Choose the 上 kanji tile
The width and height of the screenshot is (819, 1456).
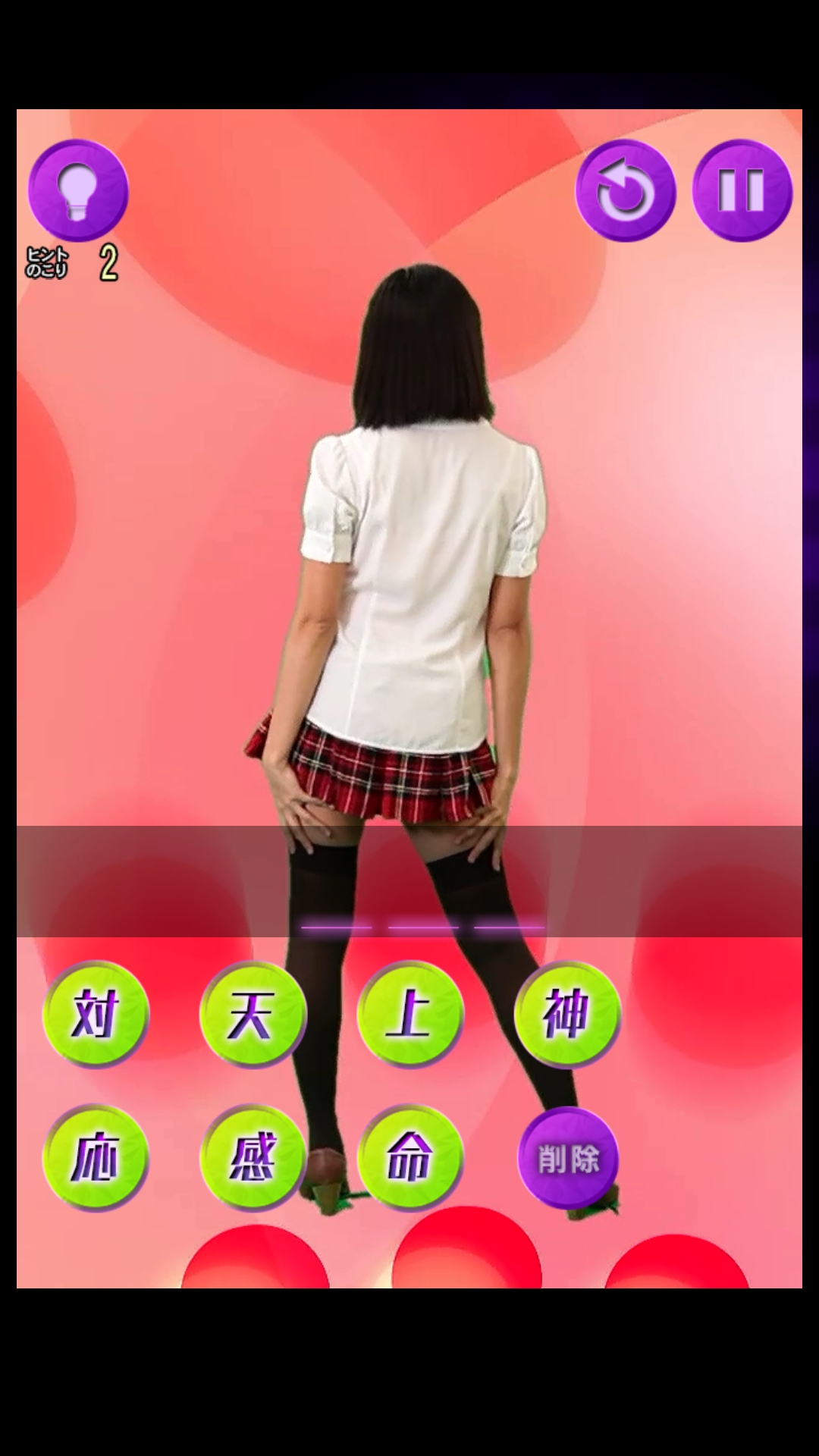[x=409, y=1014]
